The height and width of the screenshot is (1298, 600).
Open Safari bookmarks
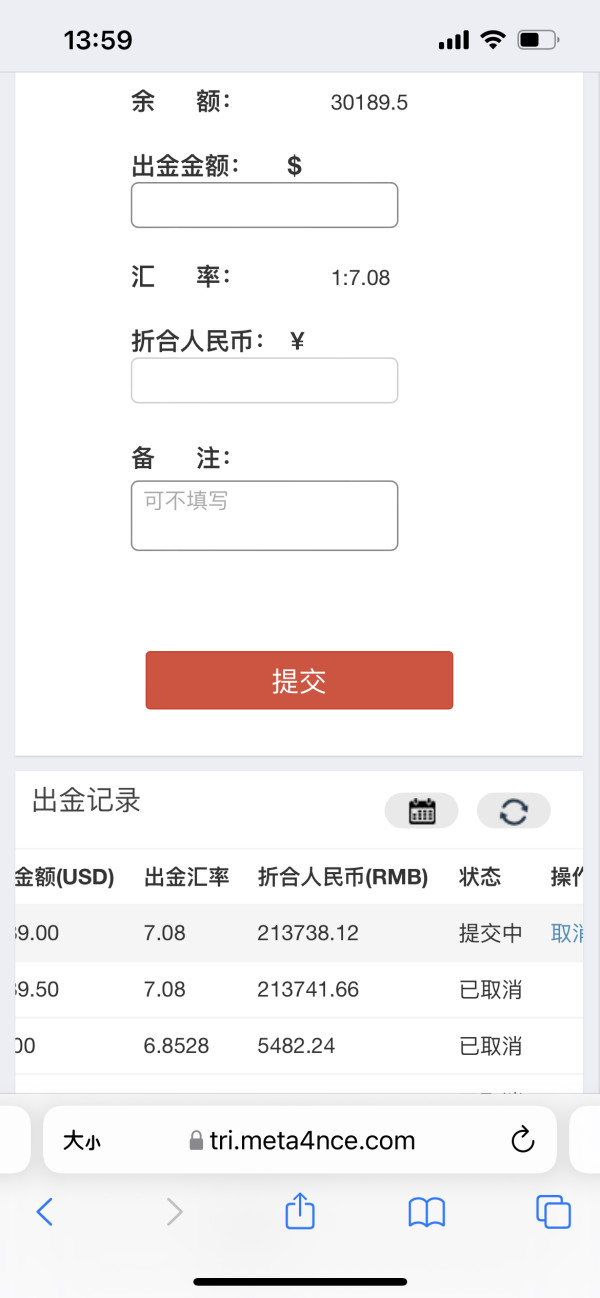pyautogui.click(x=427, y=1213)
